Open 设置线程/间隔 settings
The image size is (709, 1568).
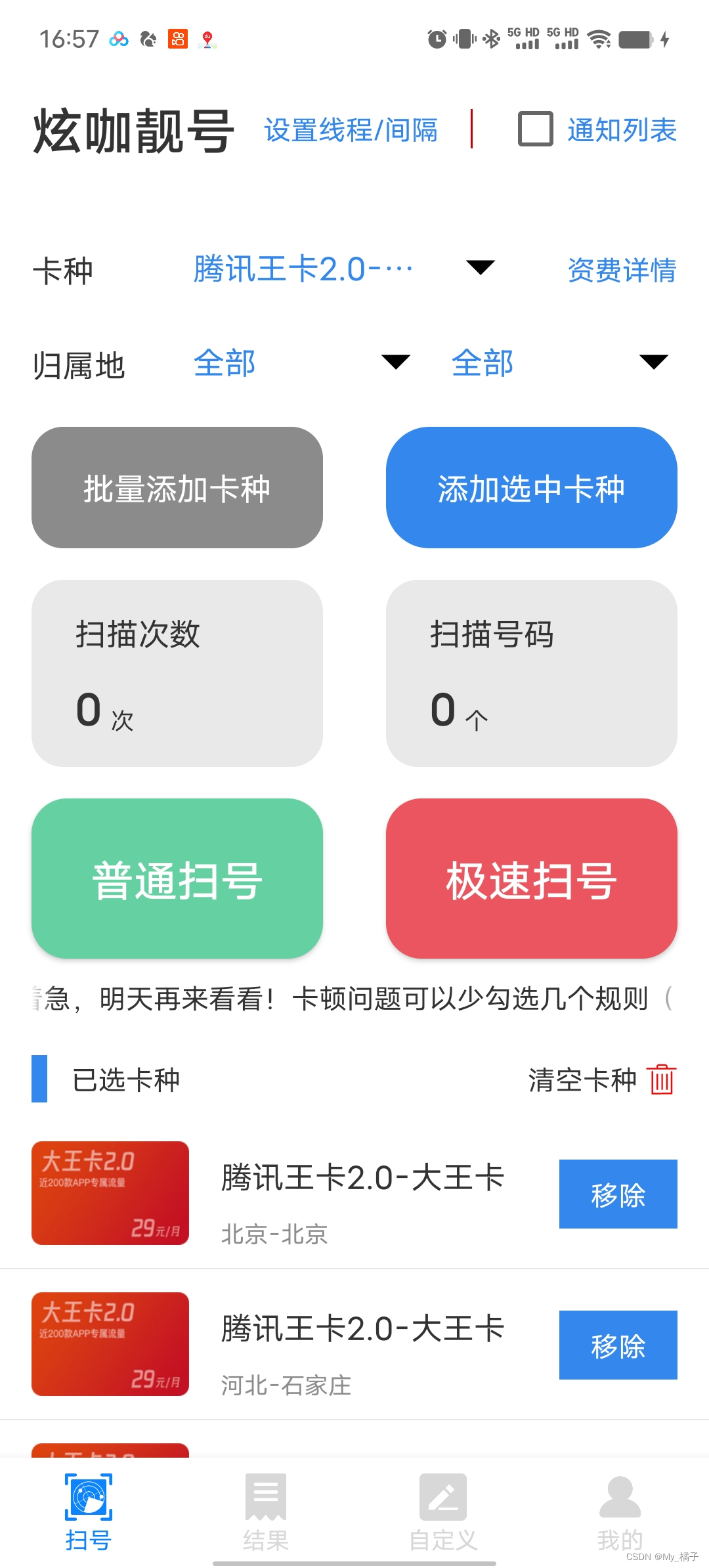[351, 130]
